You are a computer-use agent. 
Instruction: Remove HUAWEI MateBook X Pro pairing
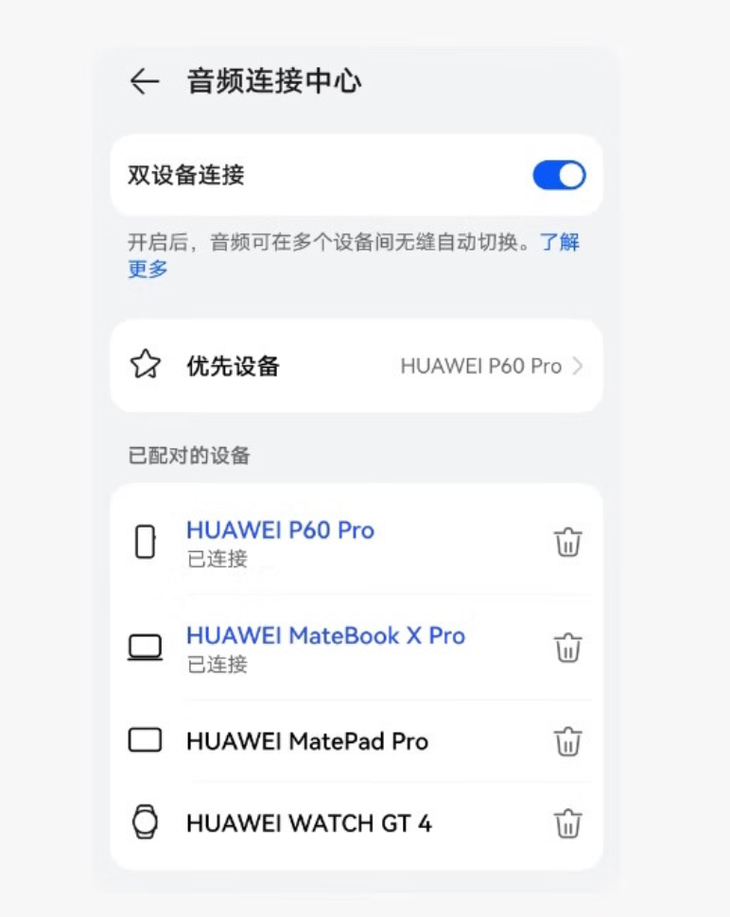coord(568,647)
